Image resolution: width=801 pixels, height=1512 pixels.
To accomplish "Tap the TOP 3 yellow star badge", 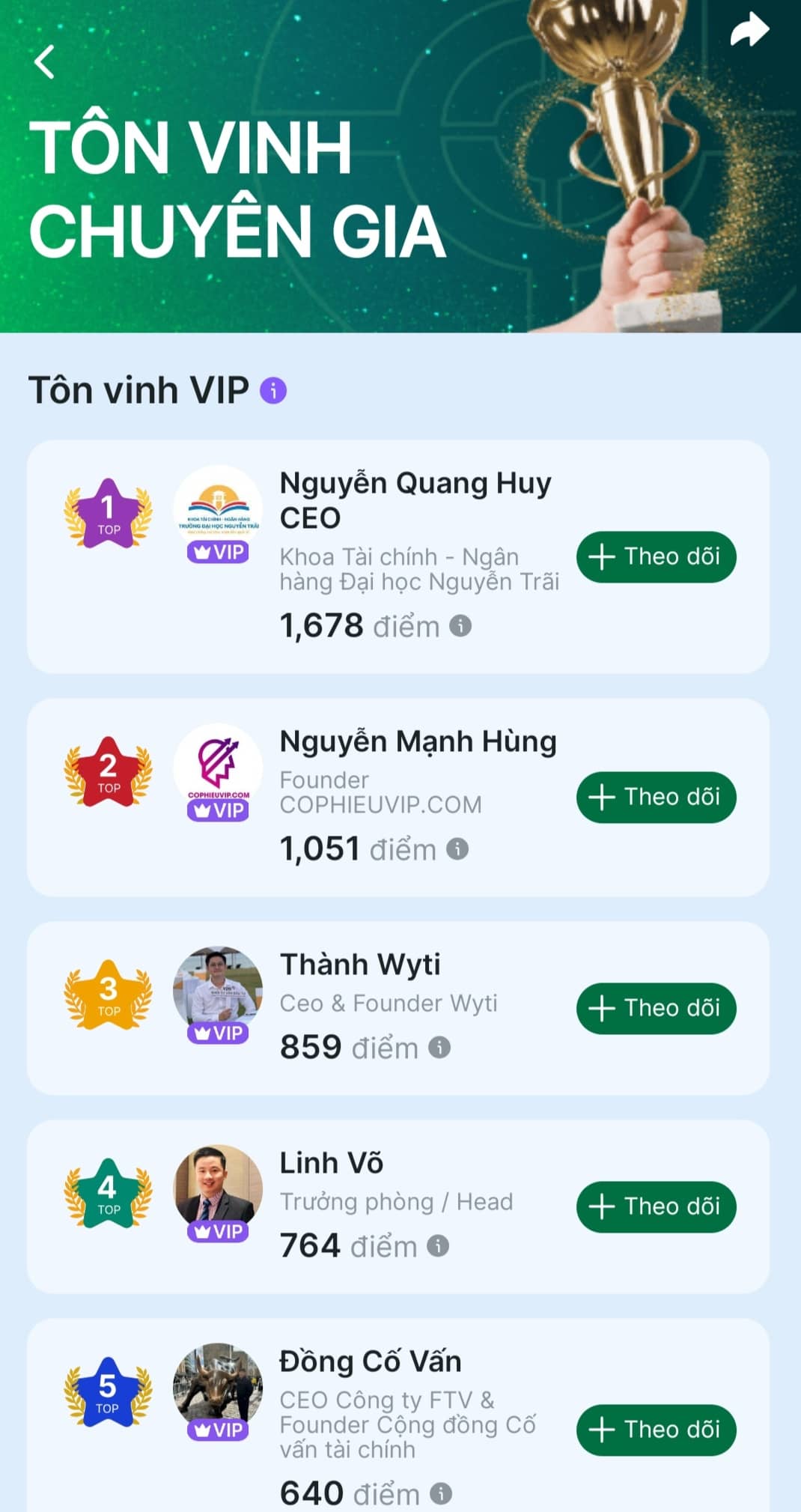I will click(109, 994).
